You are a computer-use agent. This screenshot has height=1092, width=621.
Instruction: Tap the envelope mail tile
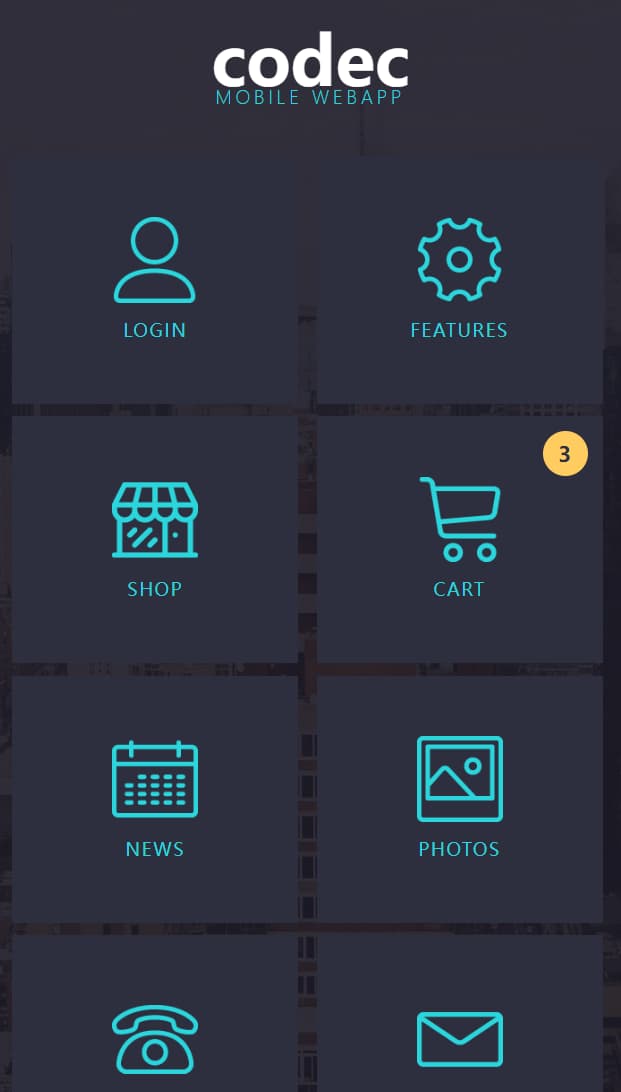click(x=459, y=1040)
